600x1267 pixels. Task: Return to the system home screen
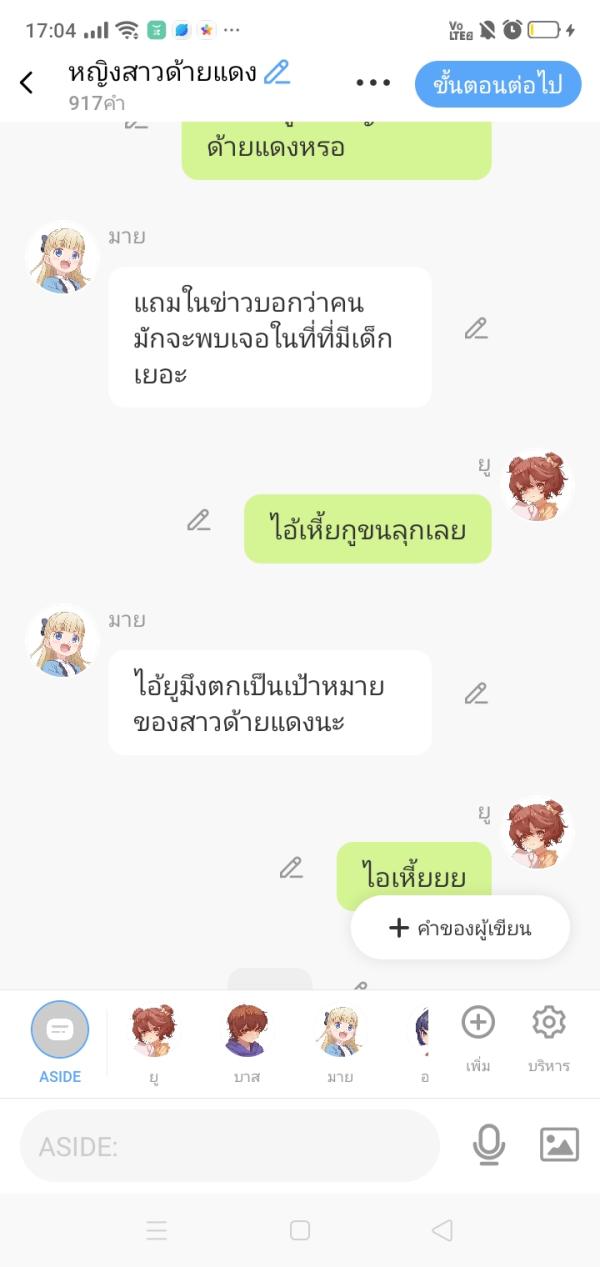click(300, 1231)
